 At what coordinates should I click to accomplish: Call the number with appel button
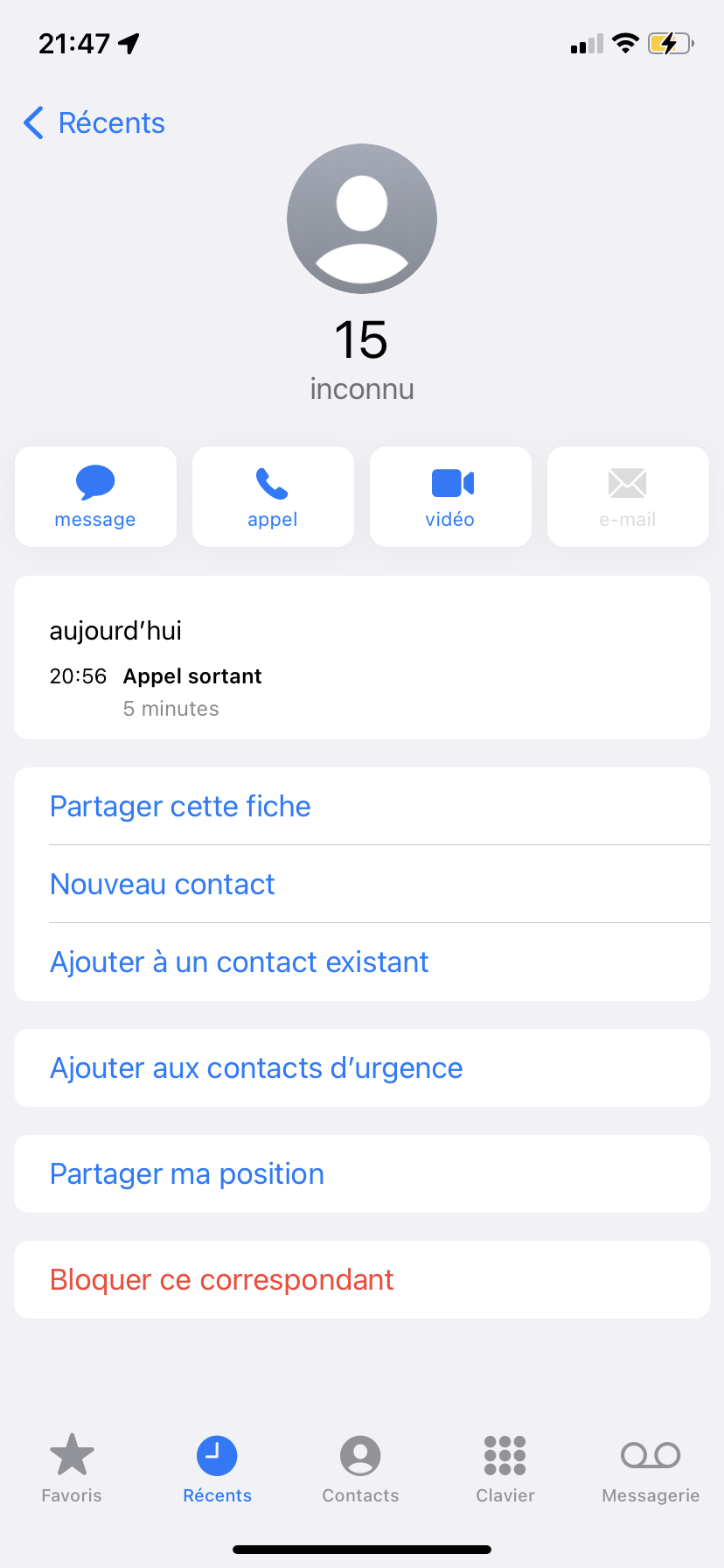(x=273, y=497)
